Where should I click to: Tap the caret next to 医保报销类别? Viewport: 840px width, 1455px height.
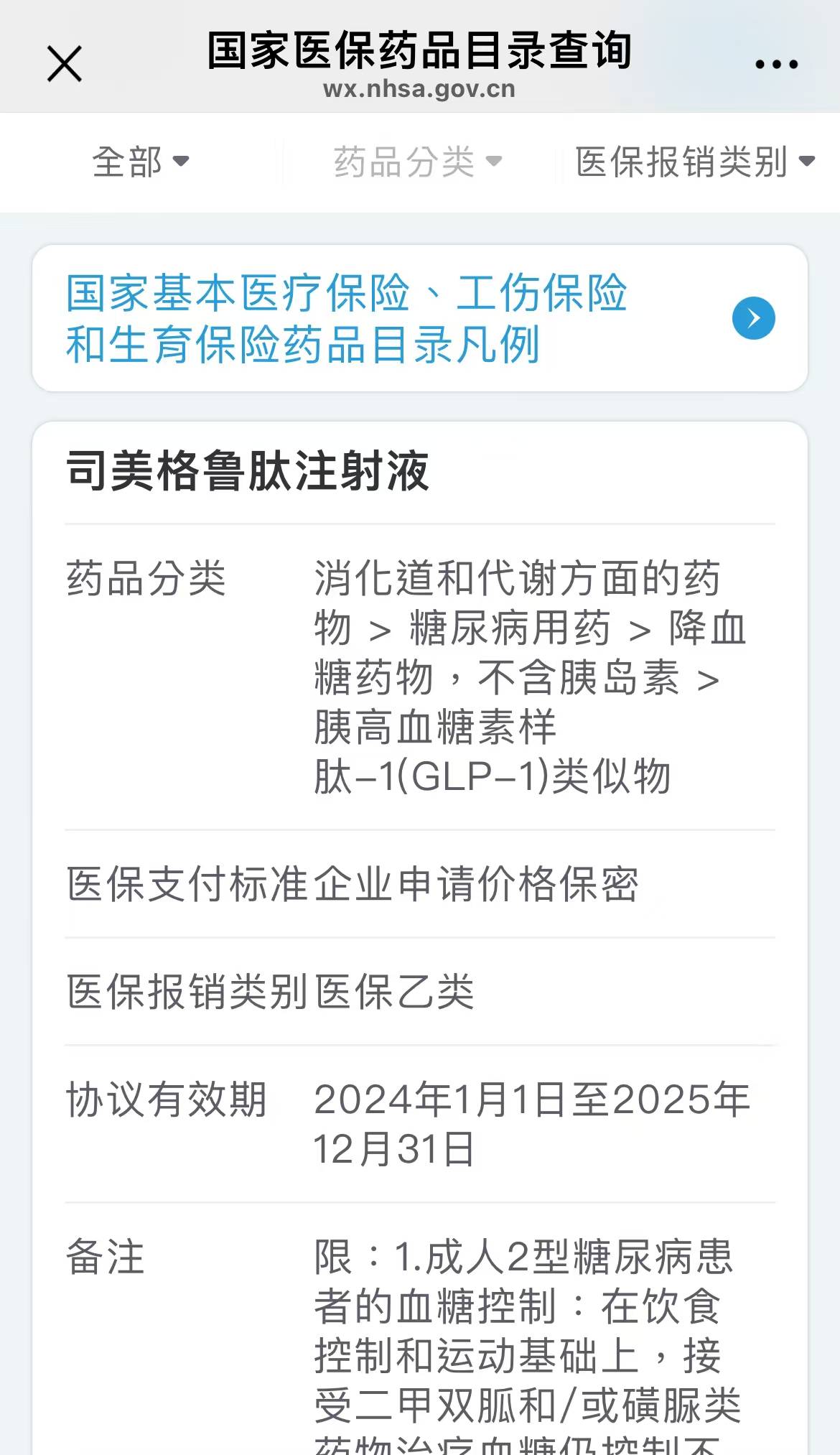point(806,163)
